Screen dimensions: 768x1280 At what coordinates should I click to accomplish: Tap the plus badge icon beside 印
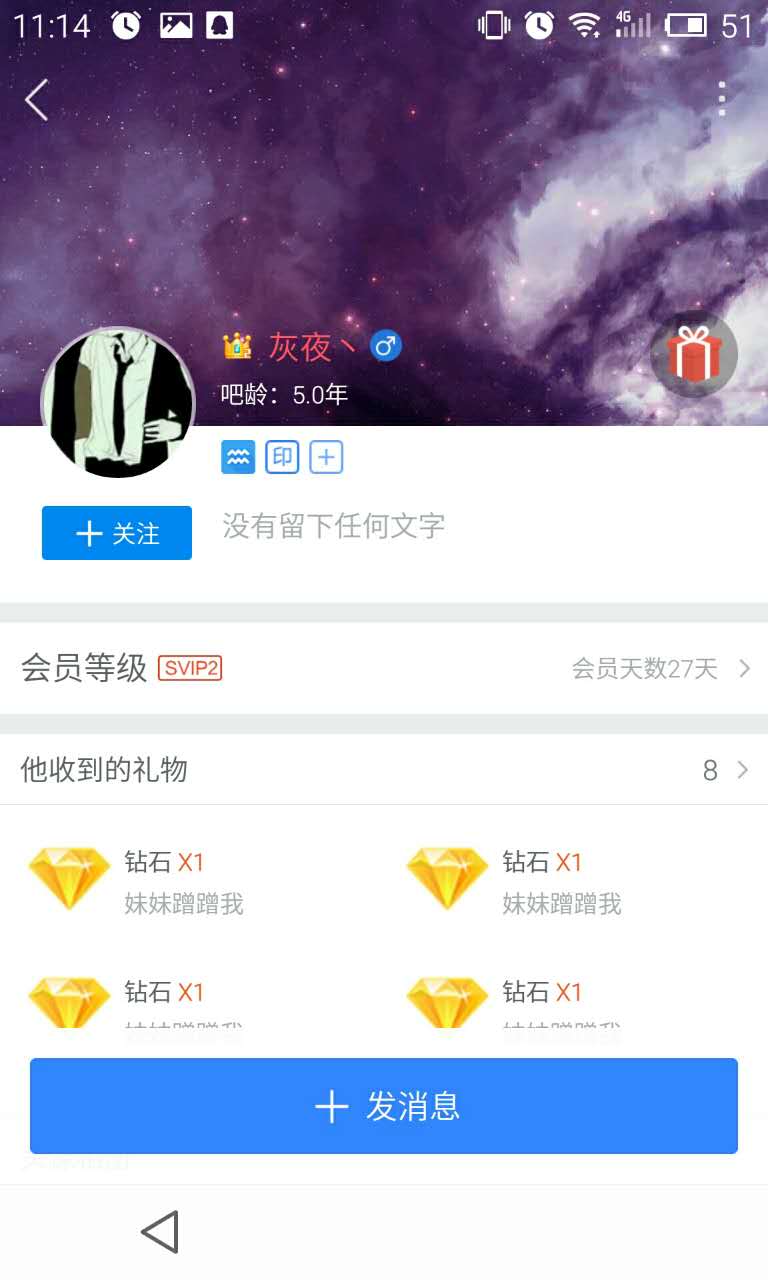326,458
